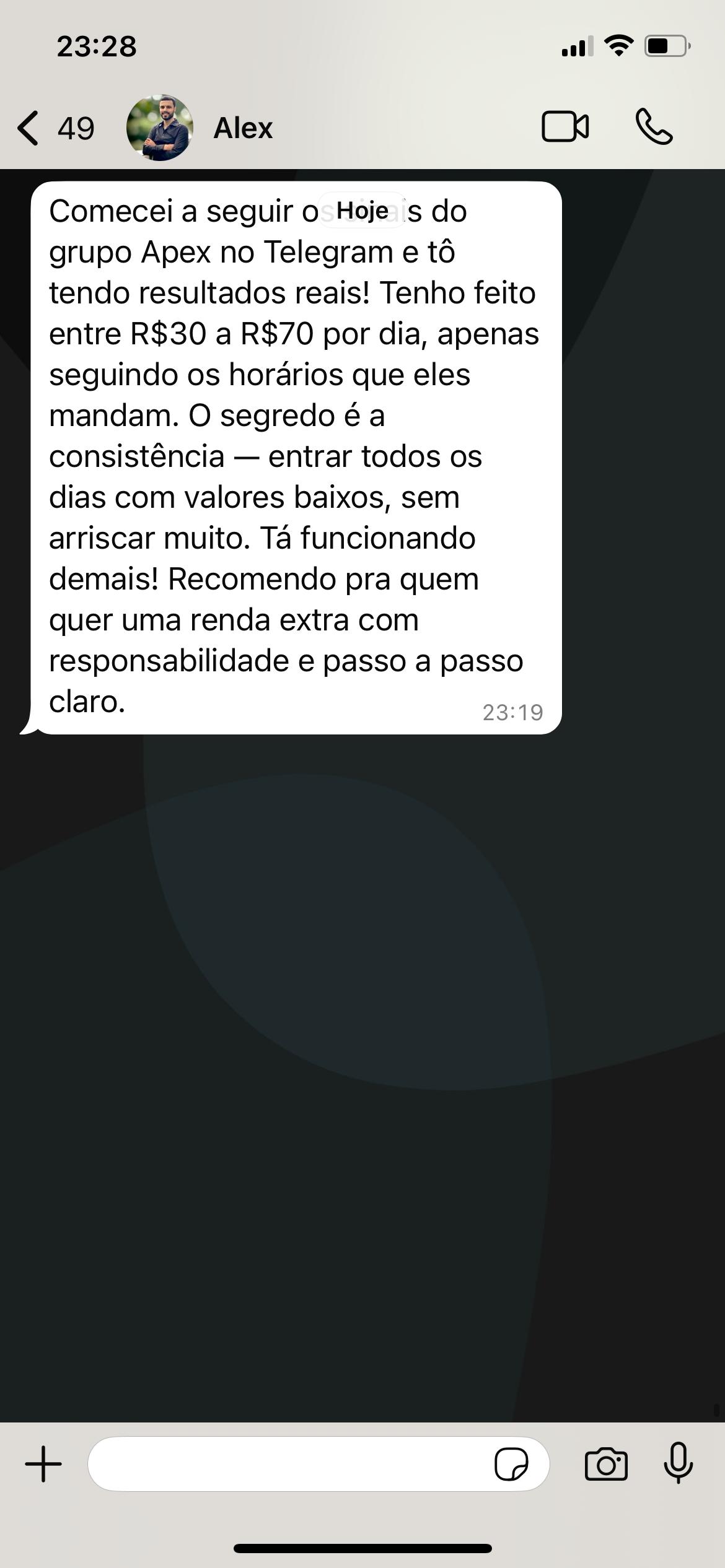
Task: Tap the microphone to record audio
Action: (x=679, y=1463)
